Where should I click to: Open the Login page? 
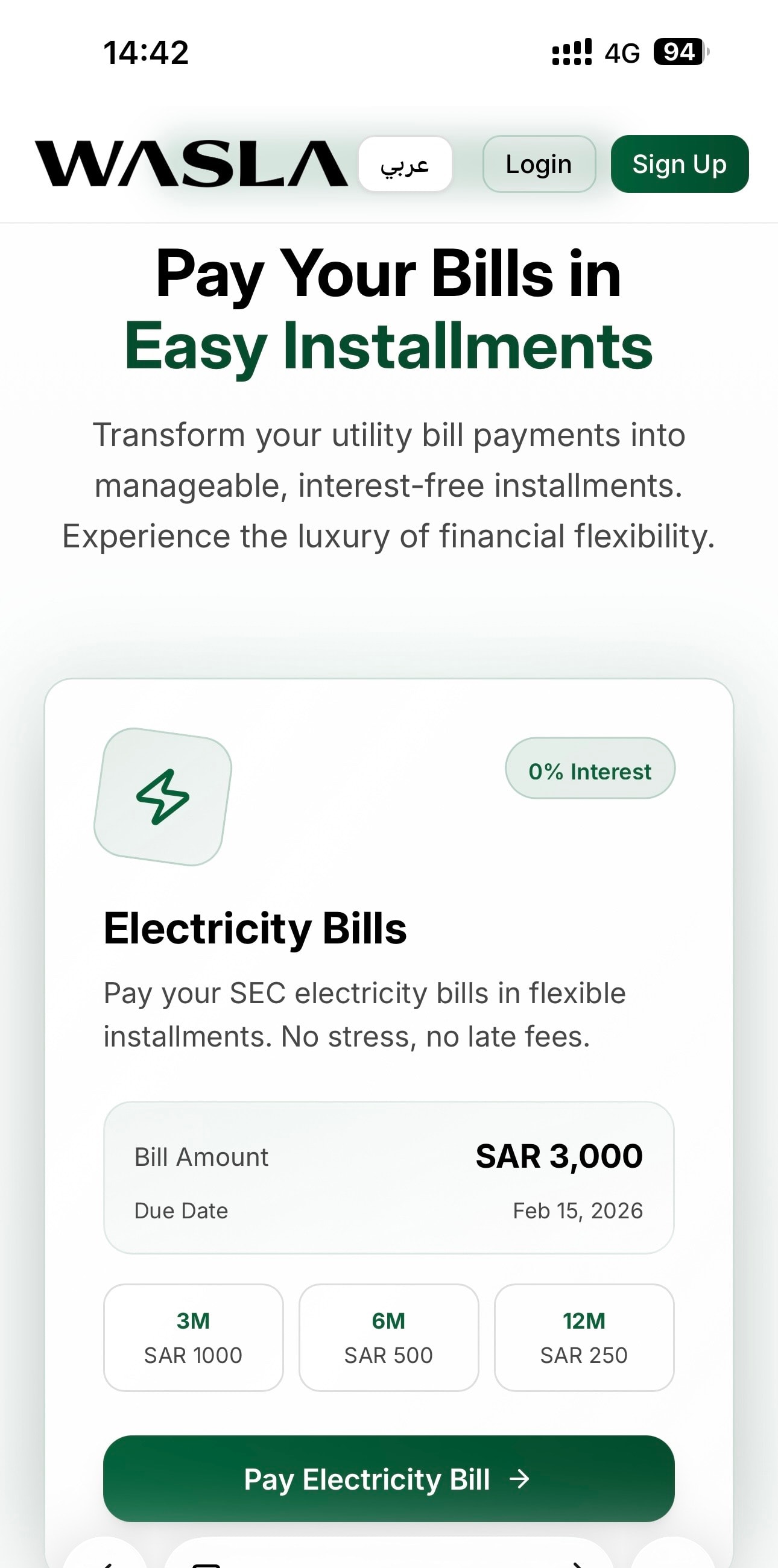pyautogui.click(x=538, y=165)
